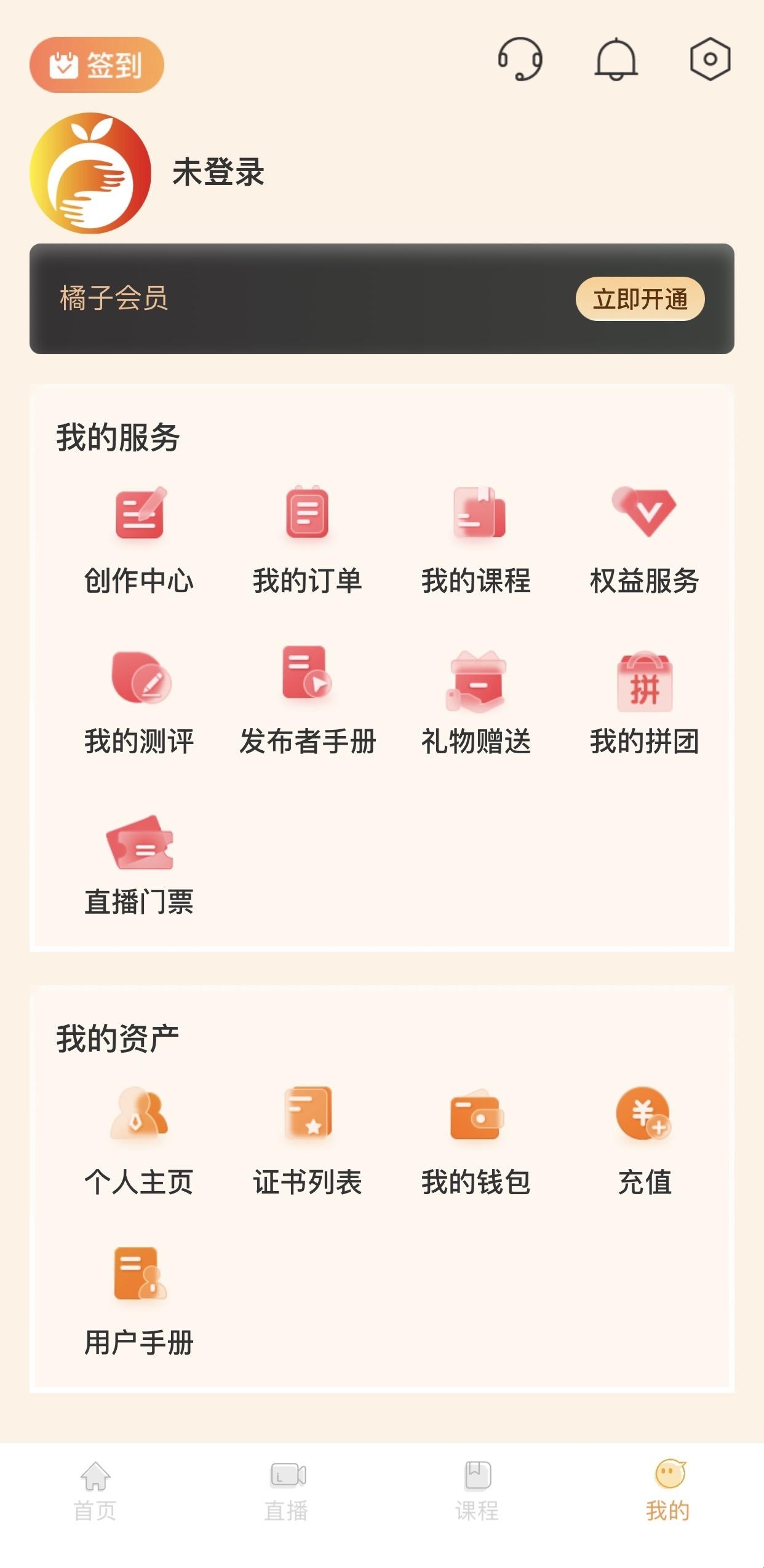Open 直播门票

coord(139,862)
